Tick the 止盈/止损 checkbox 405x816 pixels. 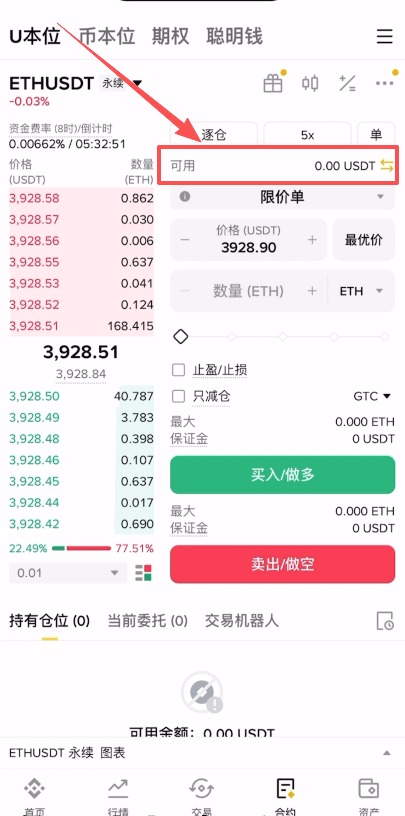point(179,370)
